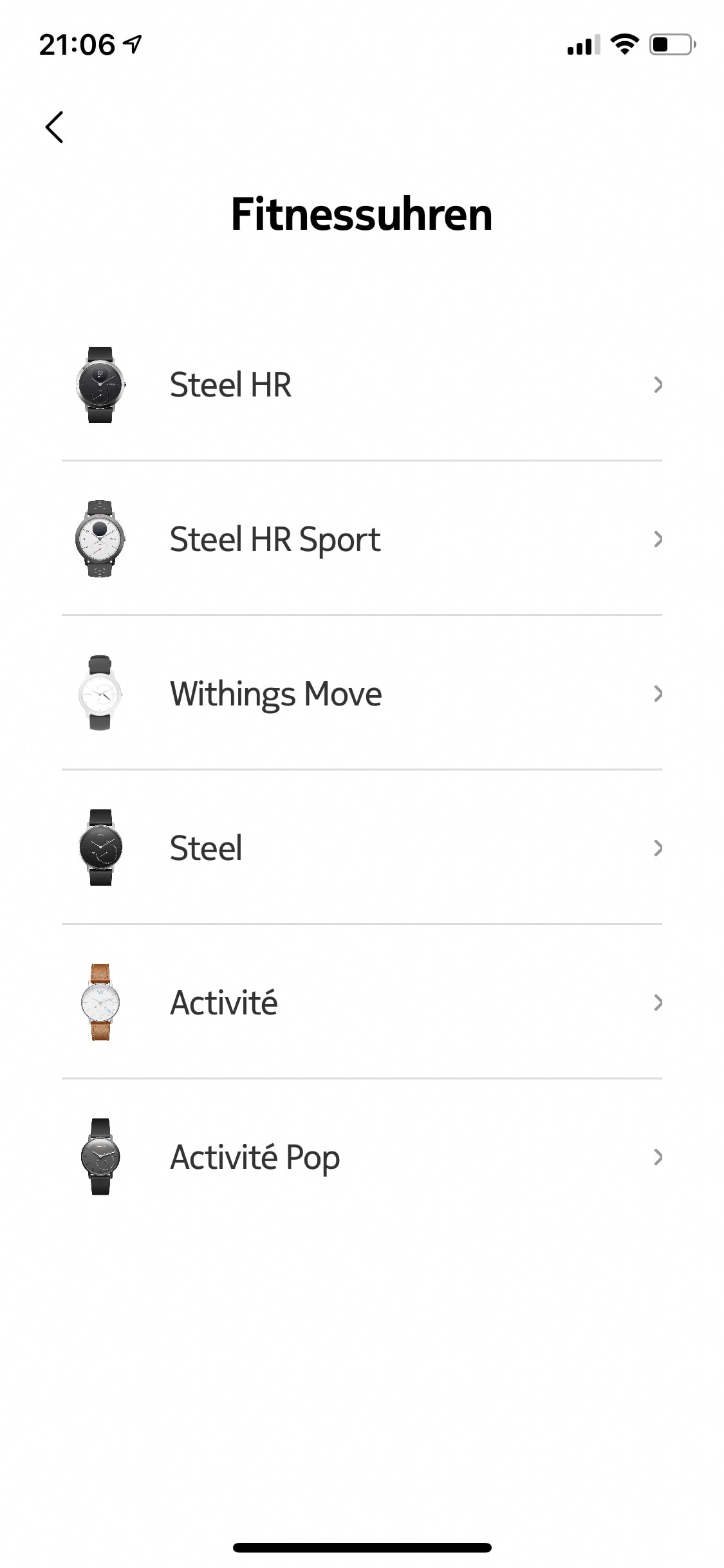This screenshot has height=1568, width=724.
Task: Choose the Withings Move watch
Action: click(362, 693)
